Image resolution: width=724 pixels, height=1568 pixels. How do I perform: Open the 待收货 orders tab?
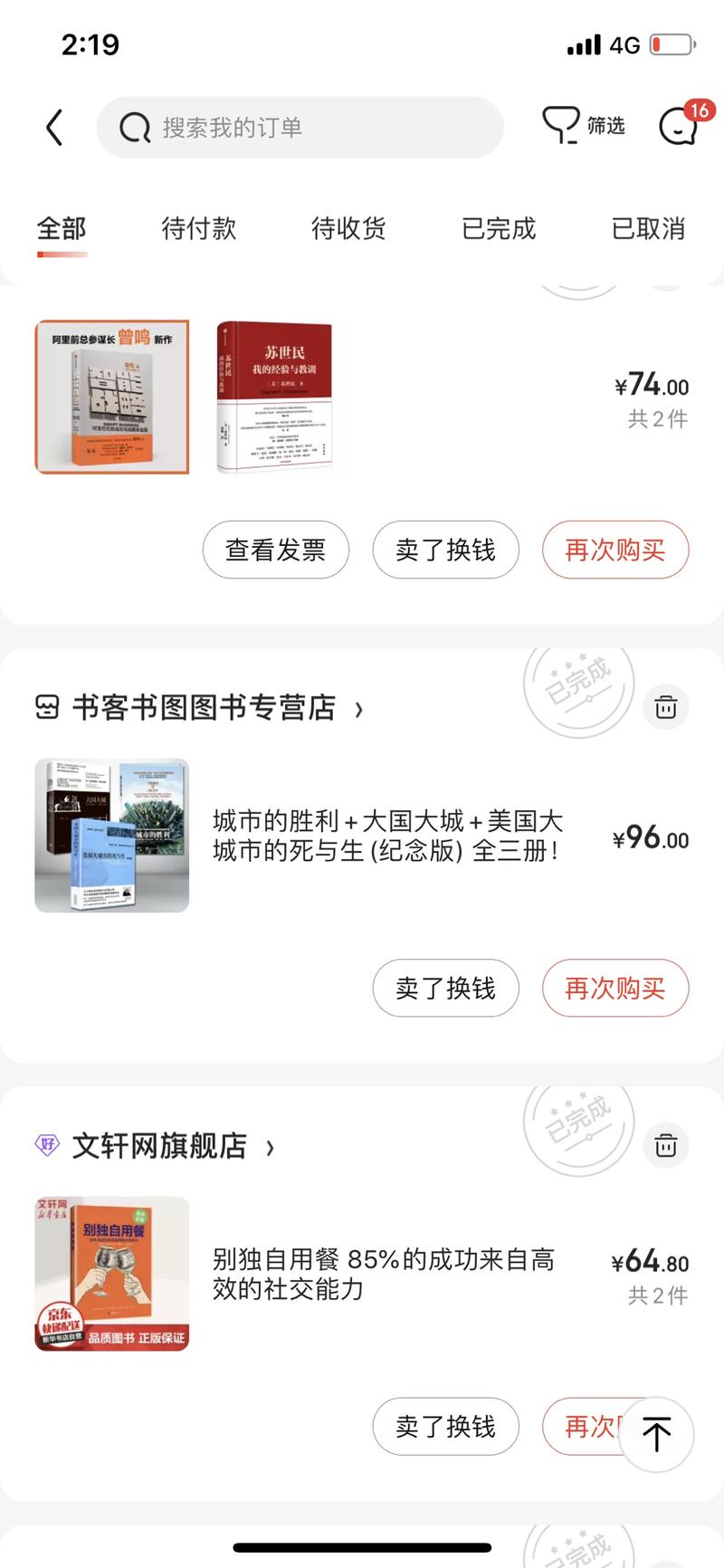(x=349, y=229)
